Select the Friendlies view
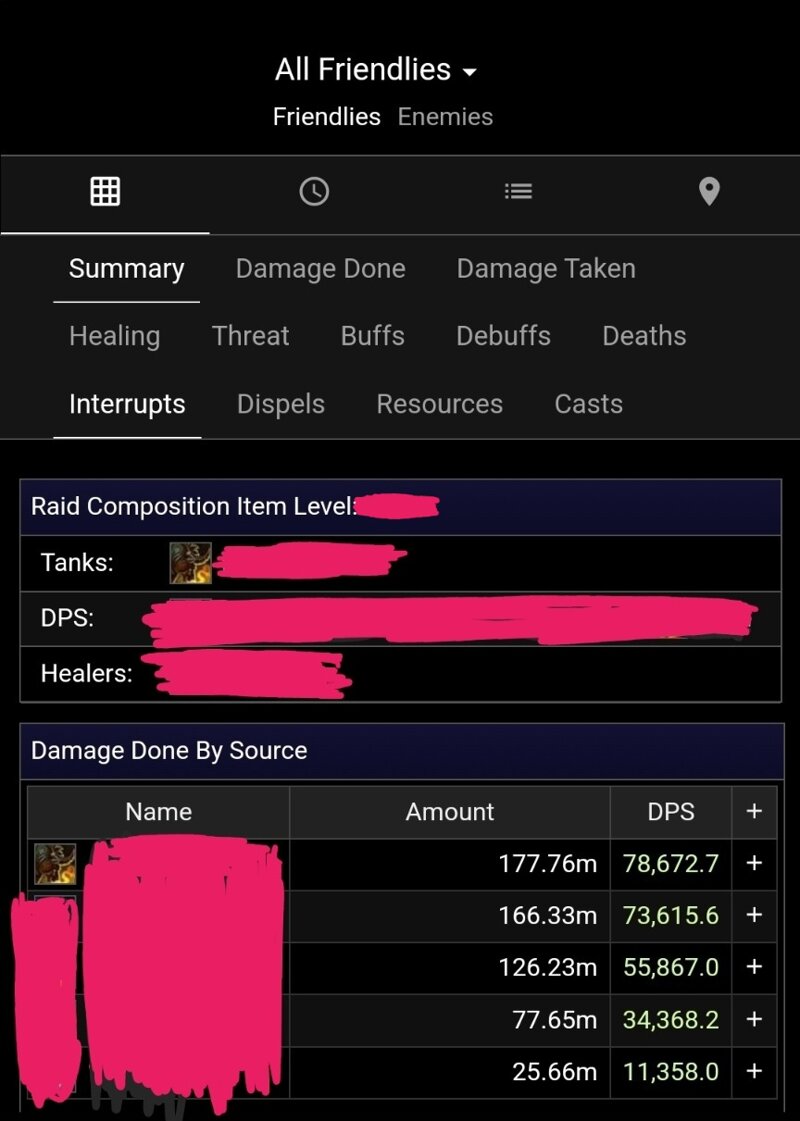Image resolution: width=800 pixels, height=1121 pixels. [326, 117]
